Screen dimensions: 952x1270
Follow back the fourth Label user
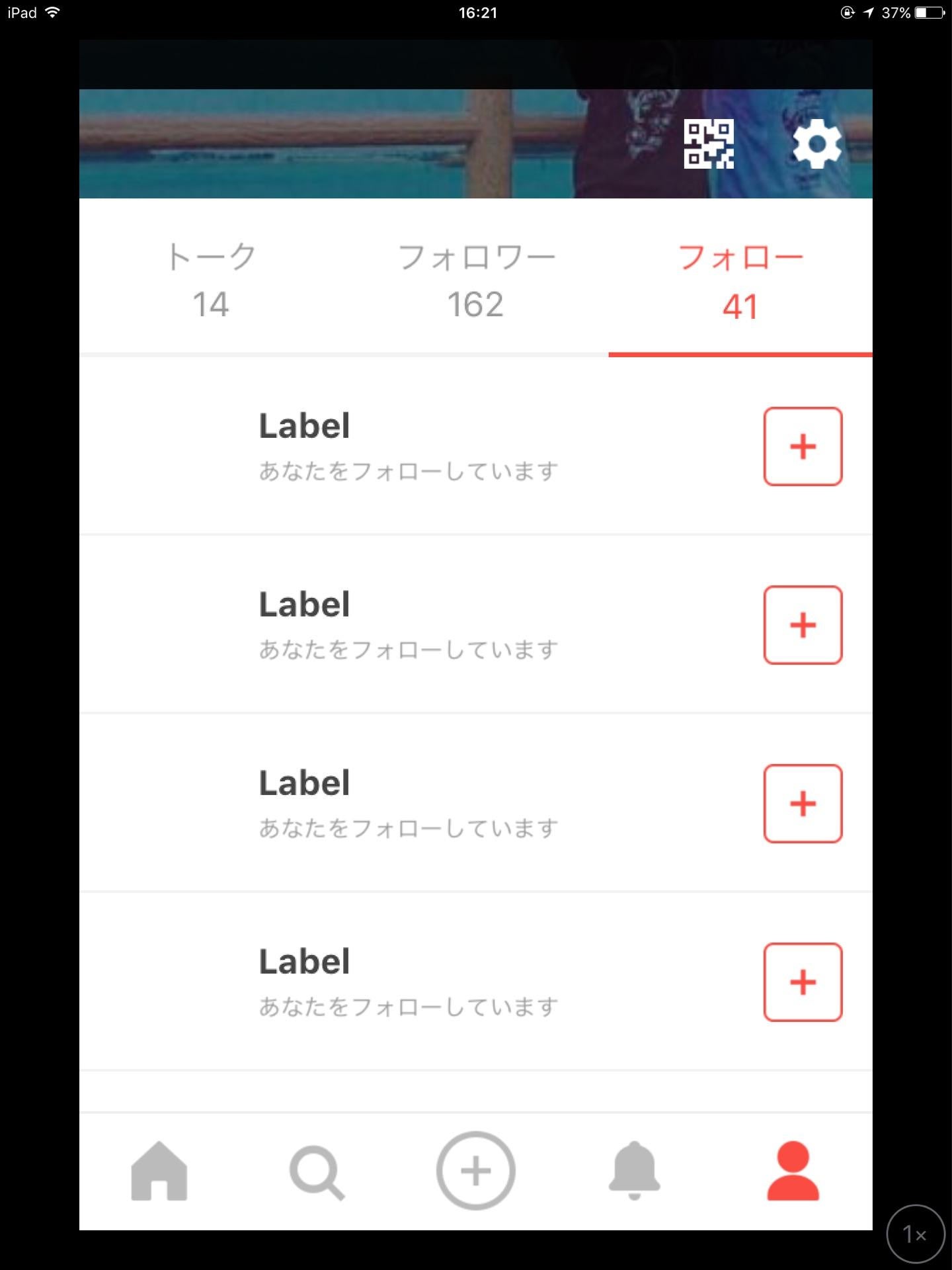tap(802, 982)
